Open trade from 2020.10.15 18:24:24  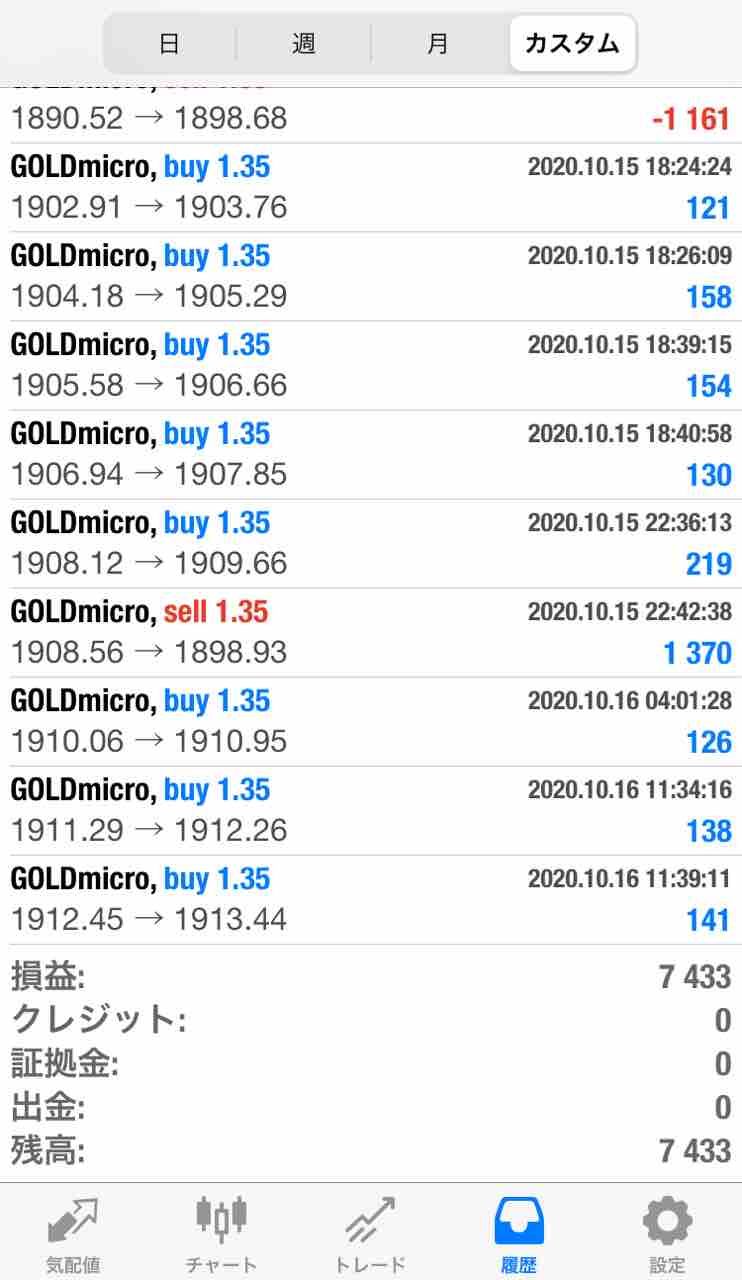pos(371,187)
